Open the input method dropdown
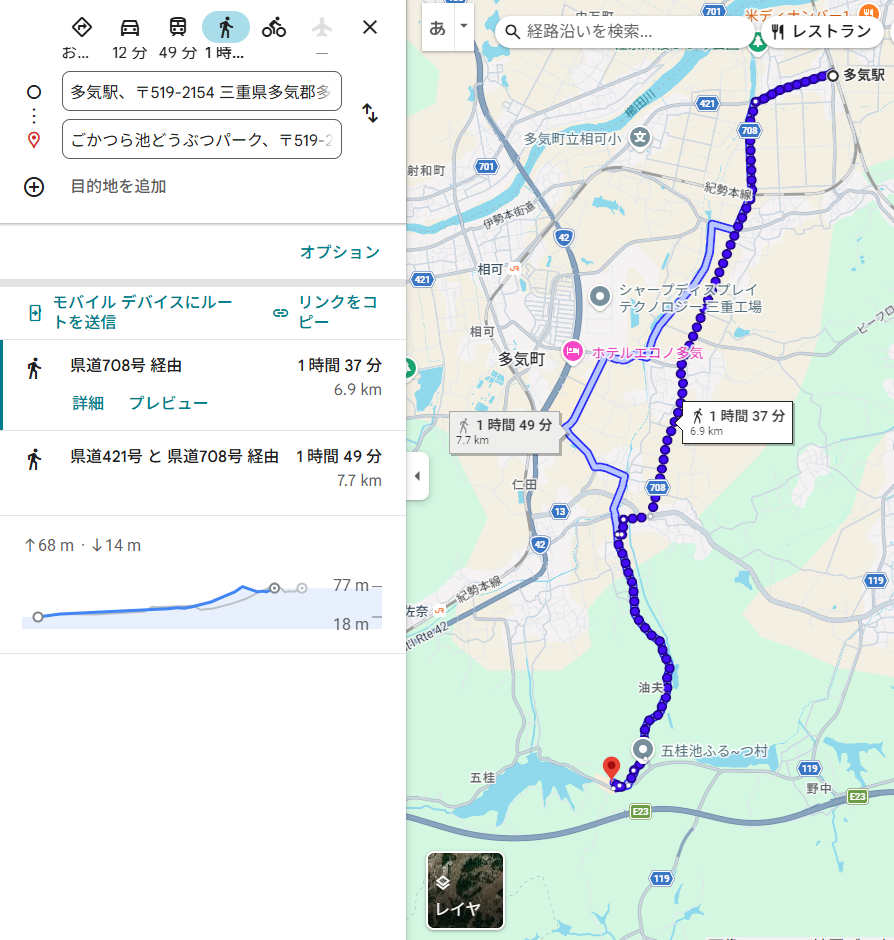Viewport: 894px width, 940px height. click(462, 27)
